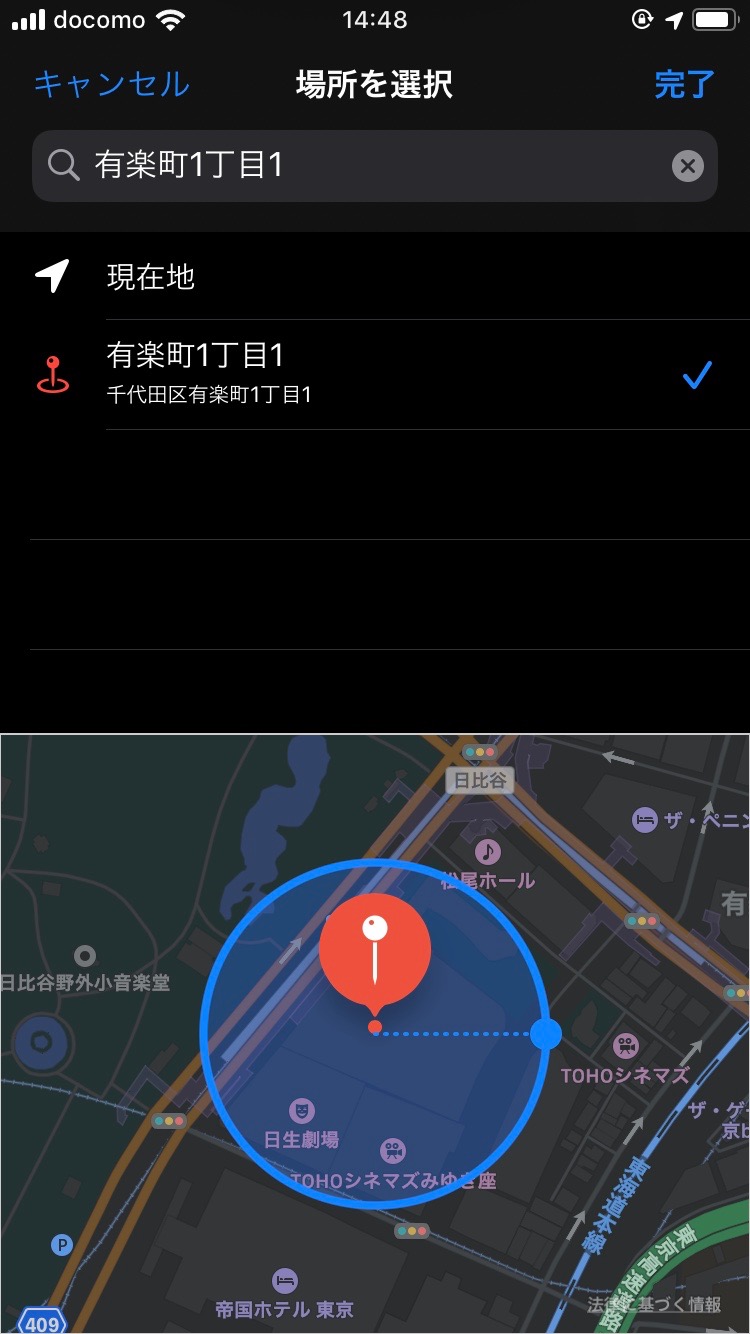The width and height of the screenshot is (750, 1334).
Task: Confirm the location with 完了
Action: coord(685,84)
